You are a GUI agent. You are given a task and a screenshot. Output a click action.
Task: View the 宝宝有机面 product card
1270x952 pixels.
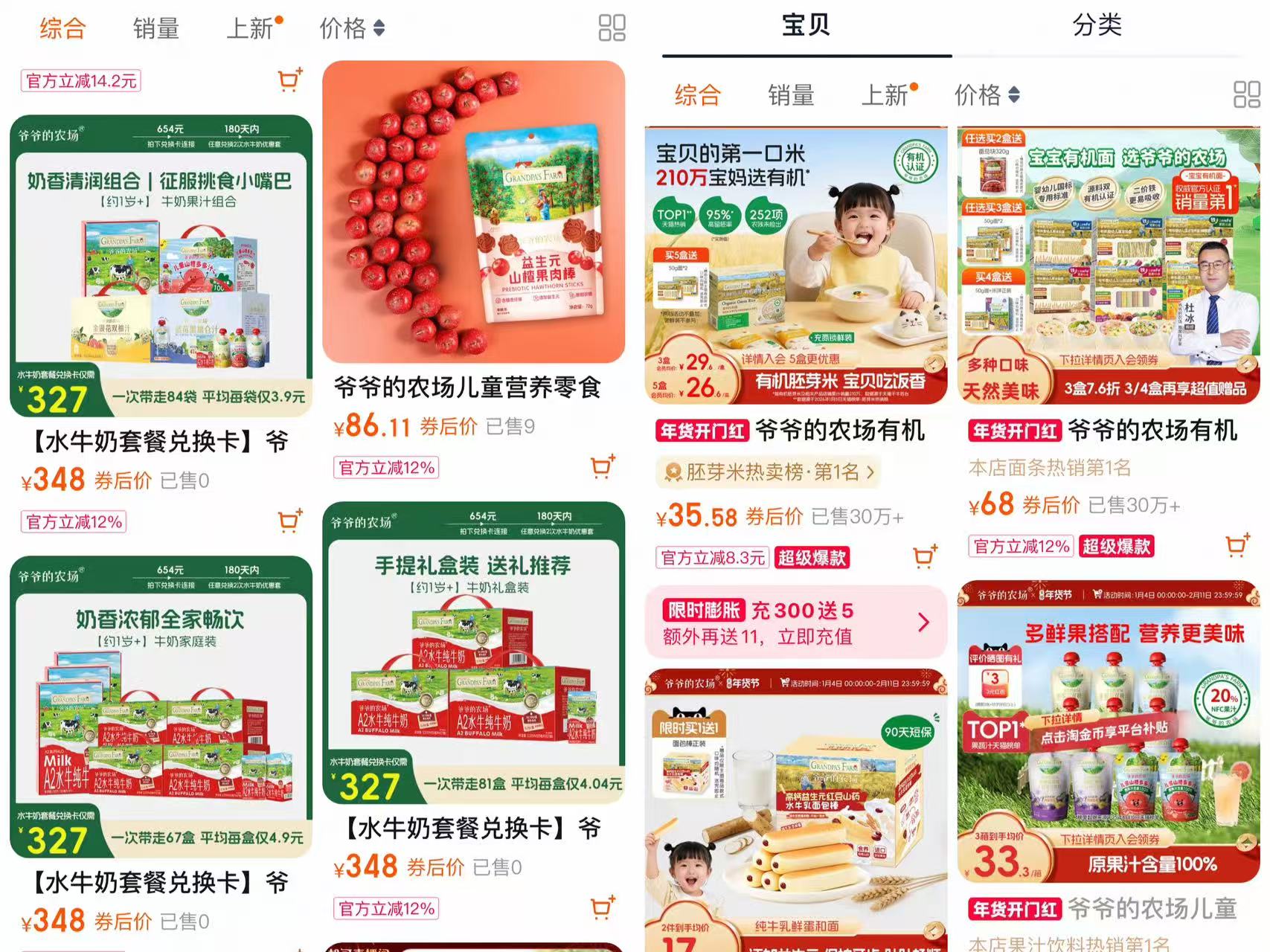coord(1108,266)
